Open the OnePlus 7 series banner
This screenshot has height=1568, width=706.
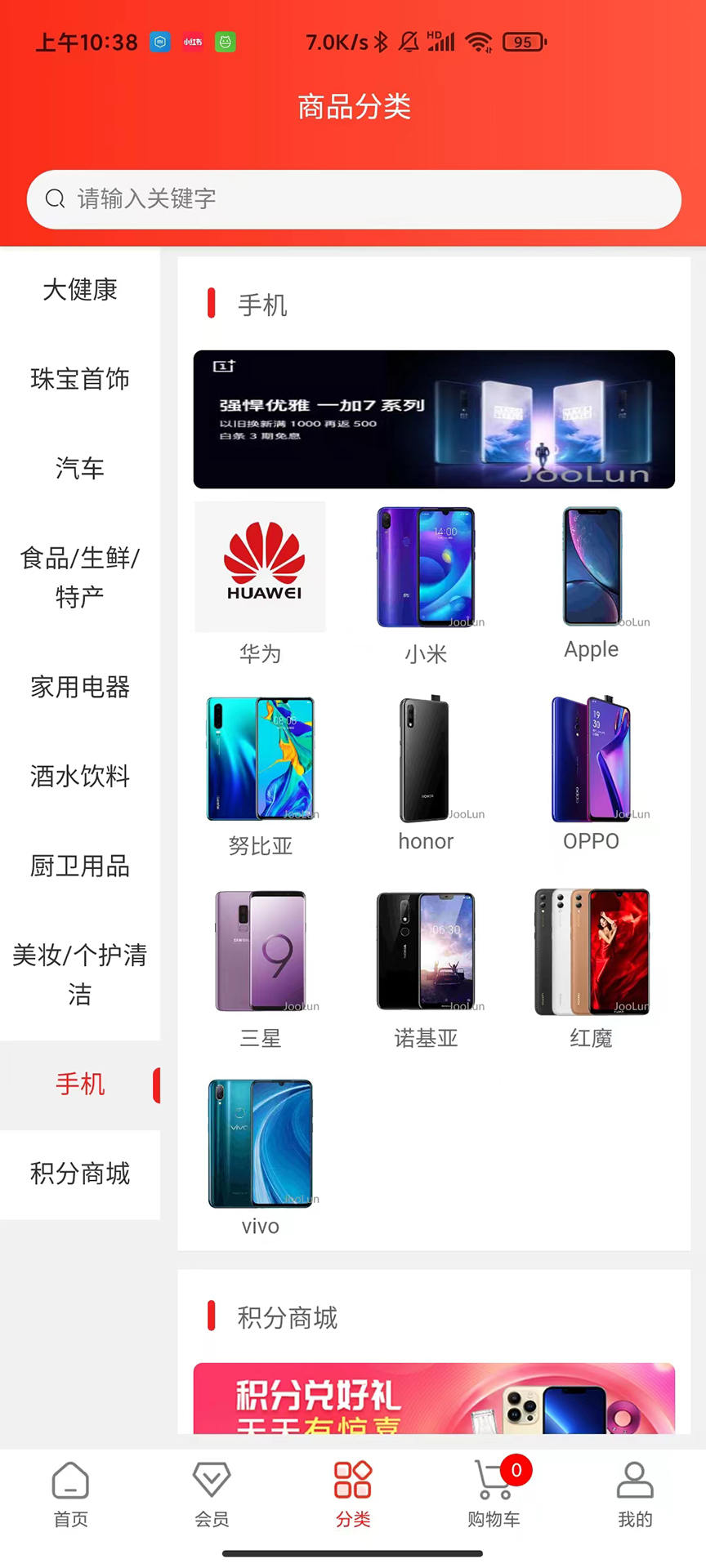[434, 419]
